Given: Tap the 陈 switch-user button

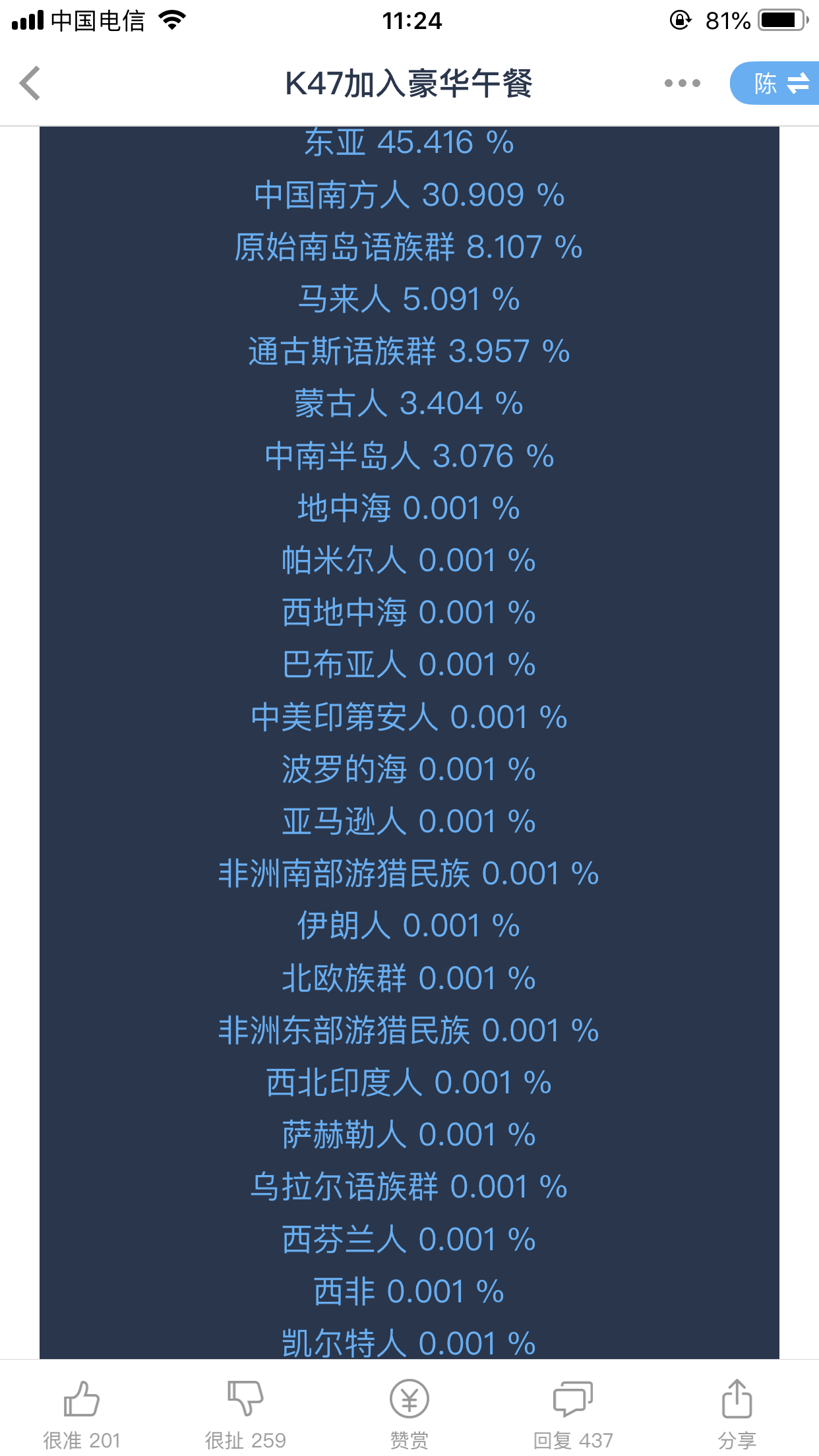Looking at the screenshot, I should tap(775, 83).
